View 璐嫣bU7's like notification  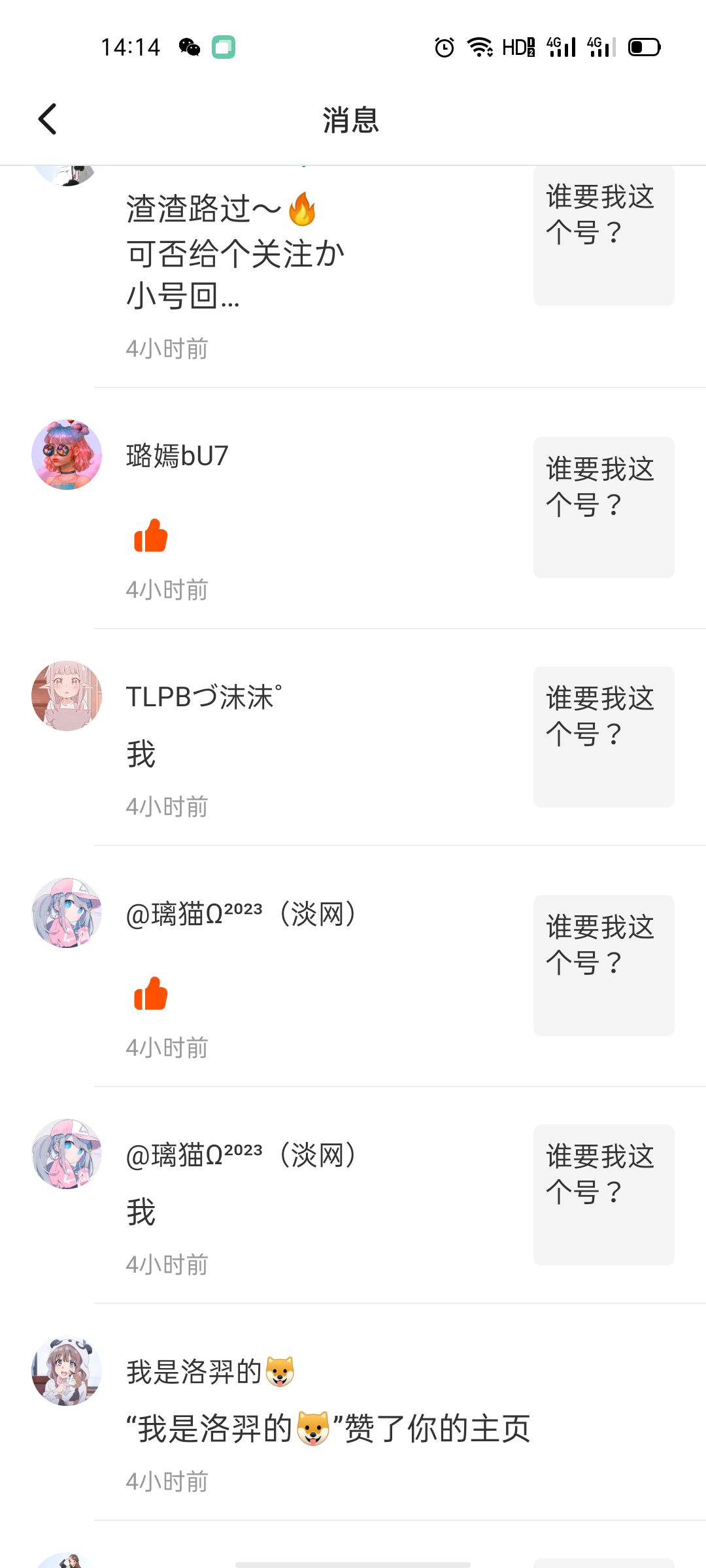coord(151,536)
